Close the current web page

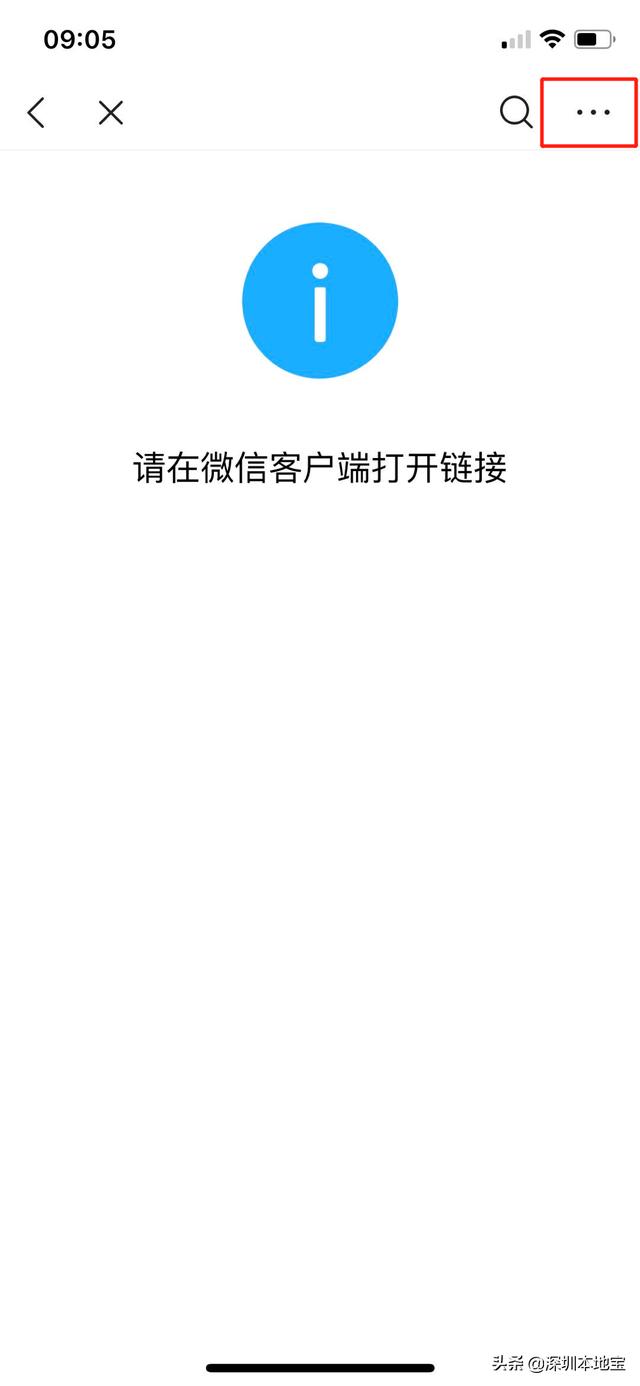[111, 113]
